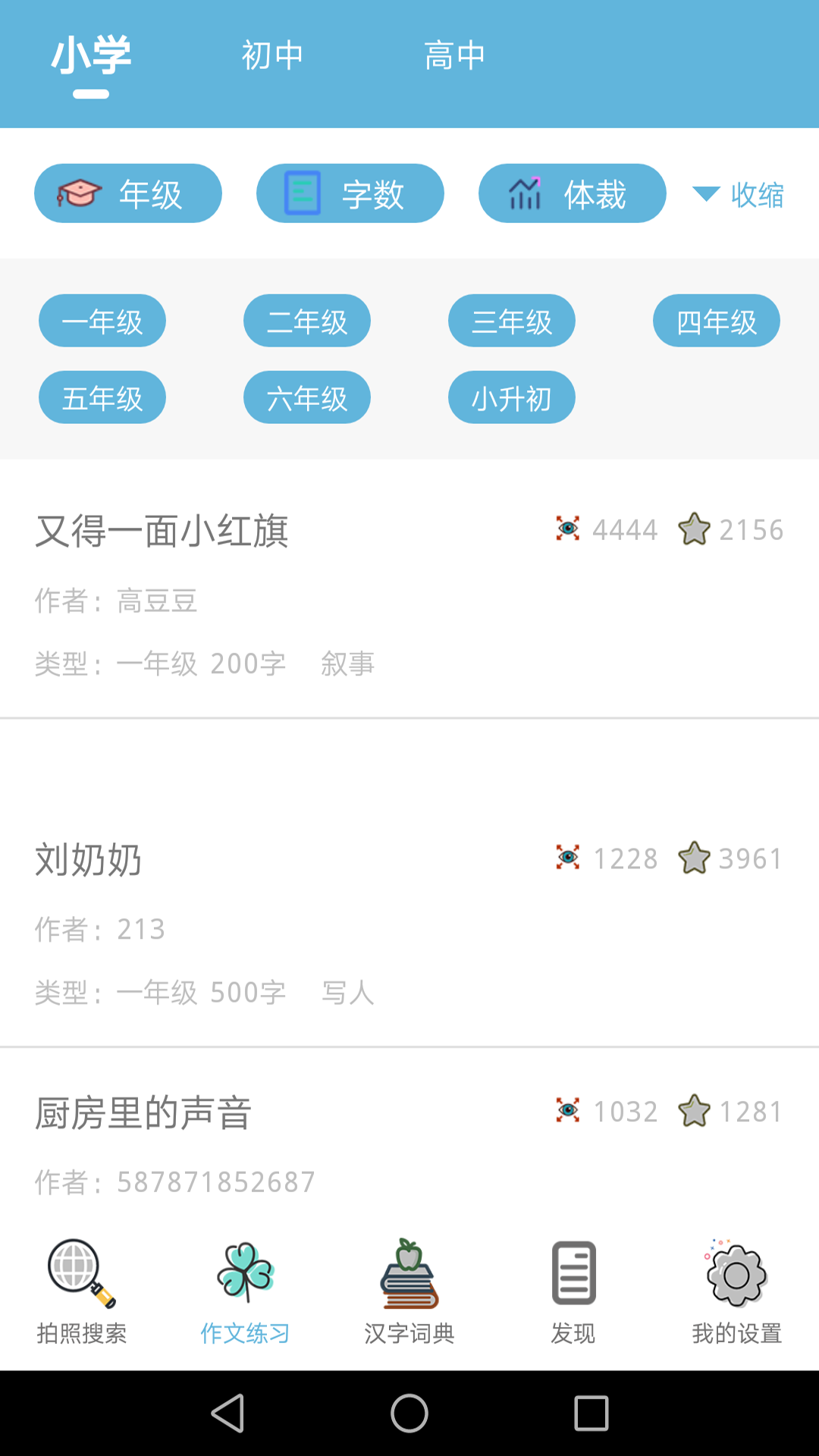Switch to the 初中 tab
This screenshot has height=1456, width=819.
click(272, 55)
